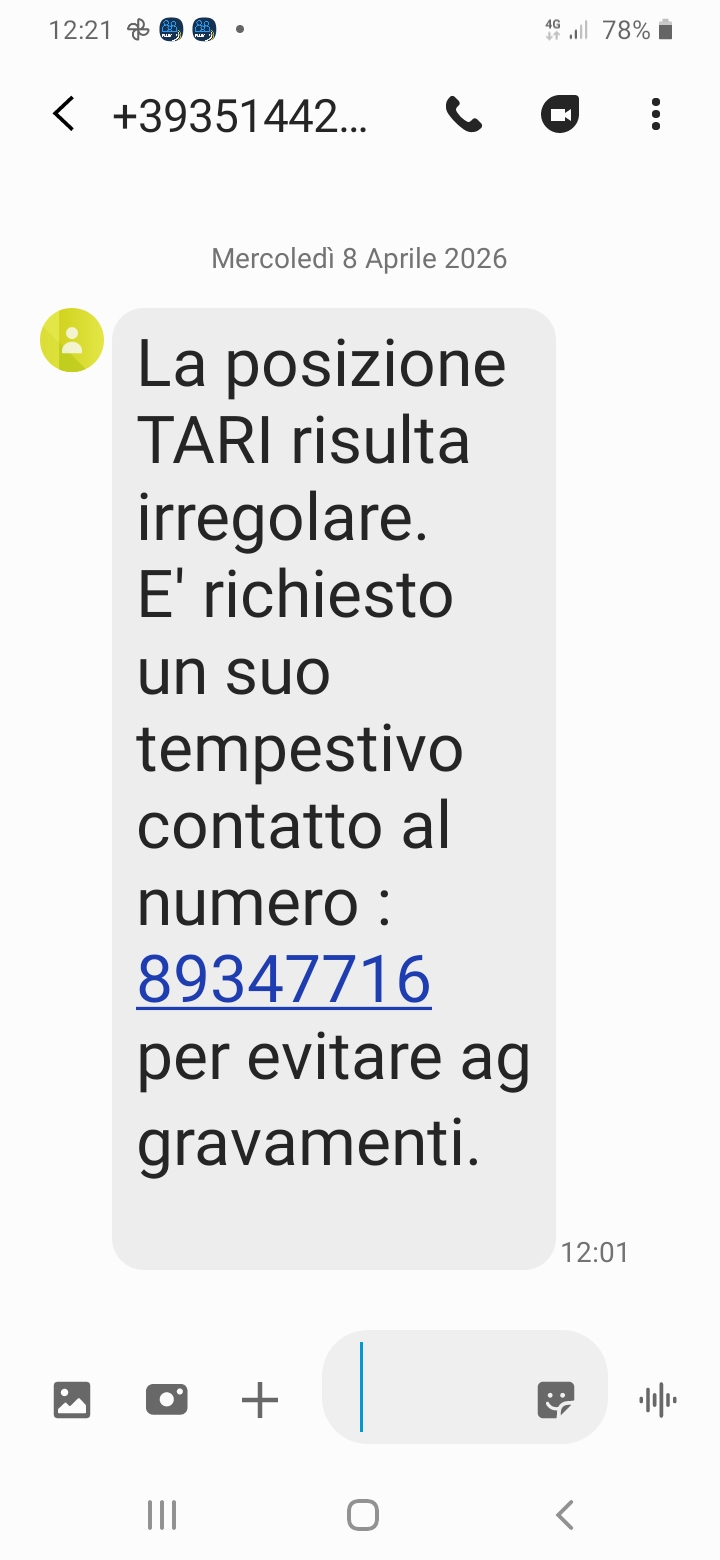This screenshot has height=1560, width=720.
Task: Open the camera to take a photo
Action: (x=166, y=1400)
